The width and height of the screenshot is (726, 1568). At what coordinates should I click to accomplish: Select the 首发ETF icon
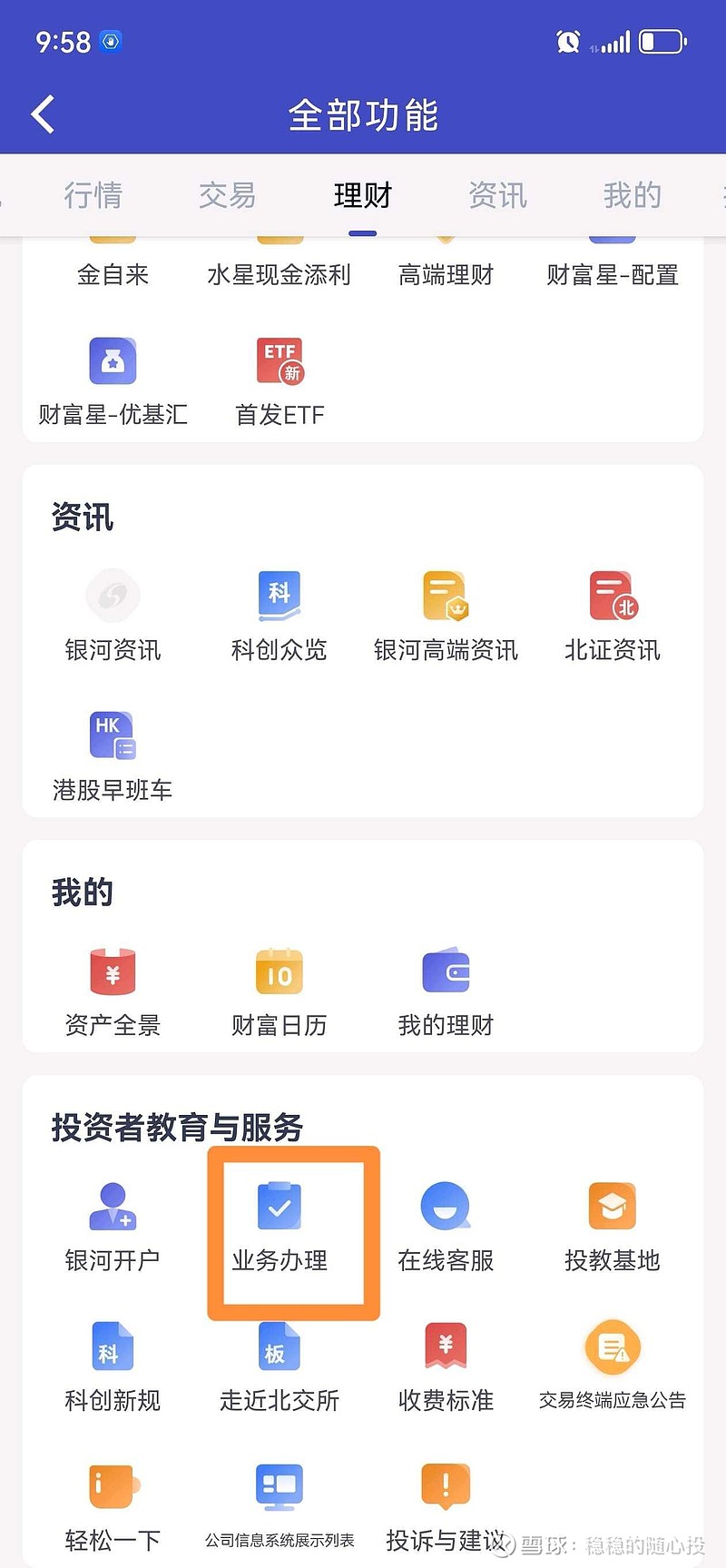(x=279, y=360)
